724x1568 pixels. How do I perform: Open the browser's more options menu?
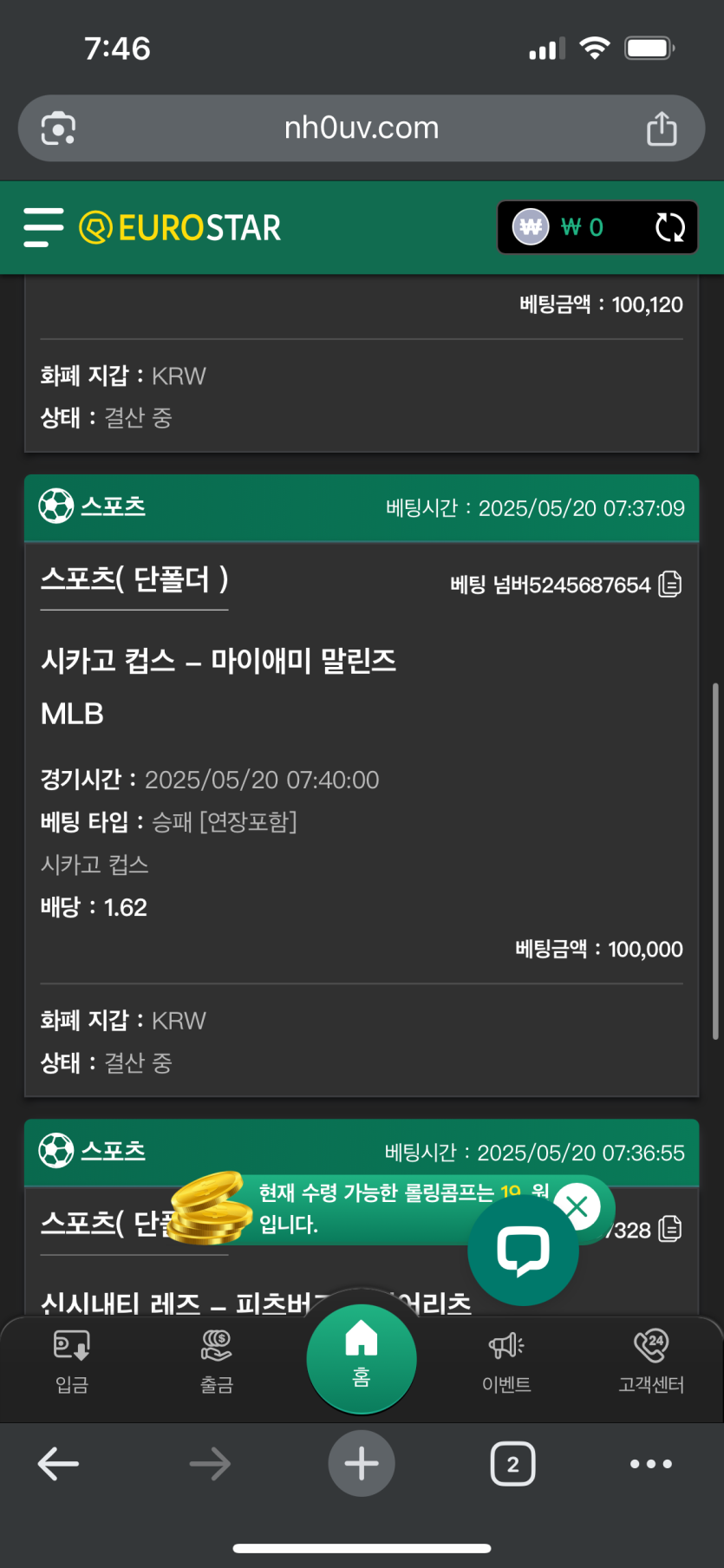point(650,1464)
